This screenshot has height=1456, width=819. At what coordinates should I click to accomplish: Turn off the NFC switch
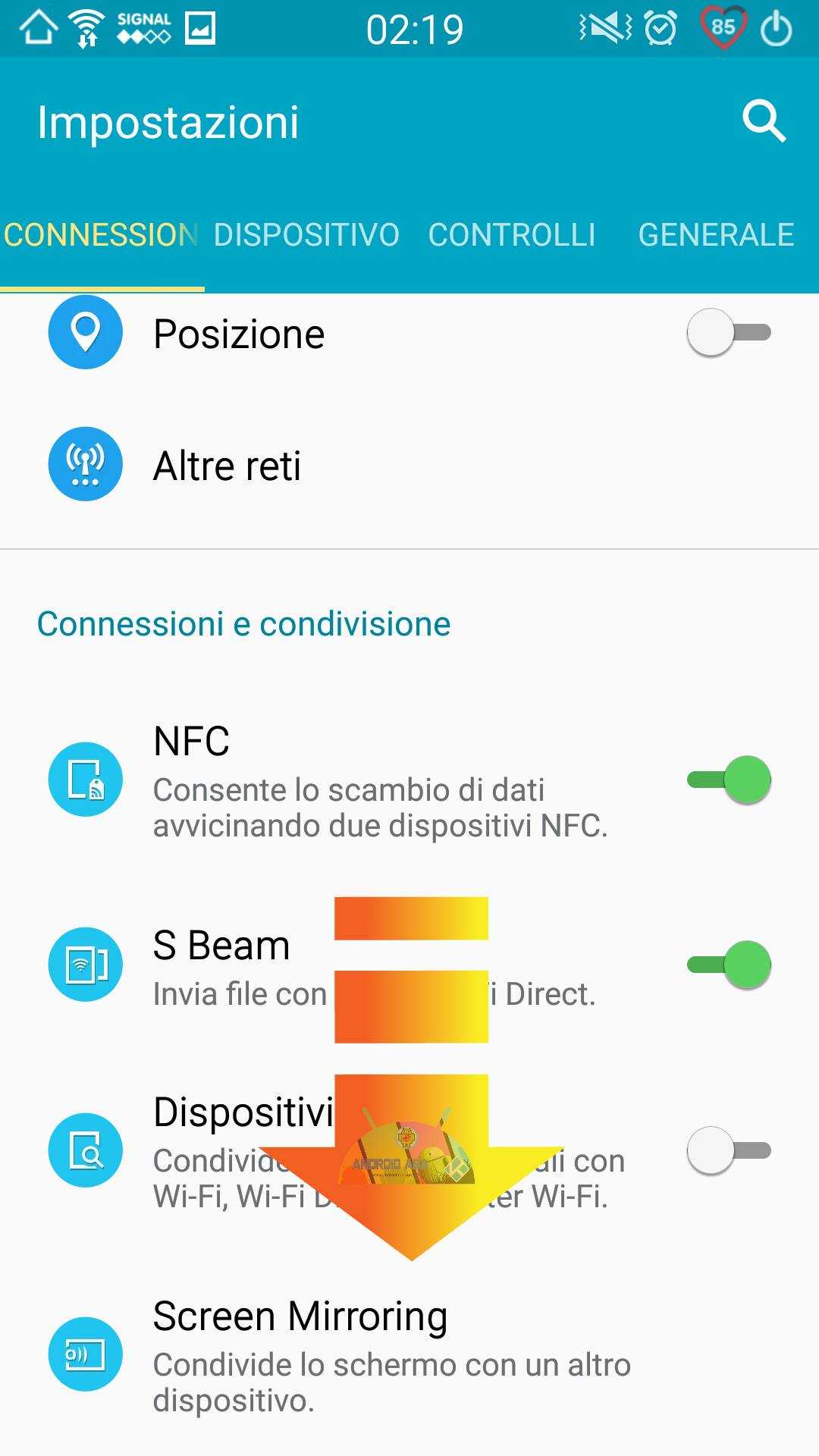pyautogui.click(x=729, y=780)
